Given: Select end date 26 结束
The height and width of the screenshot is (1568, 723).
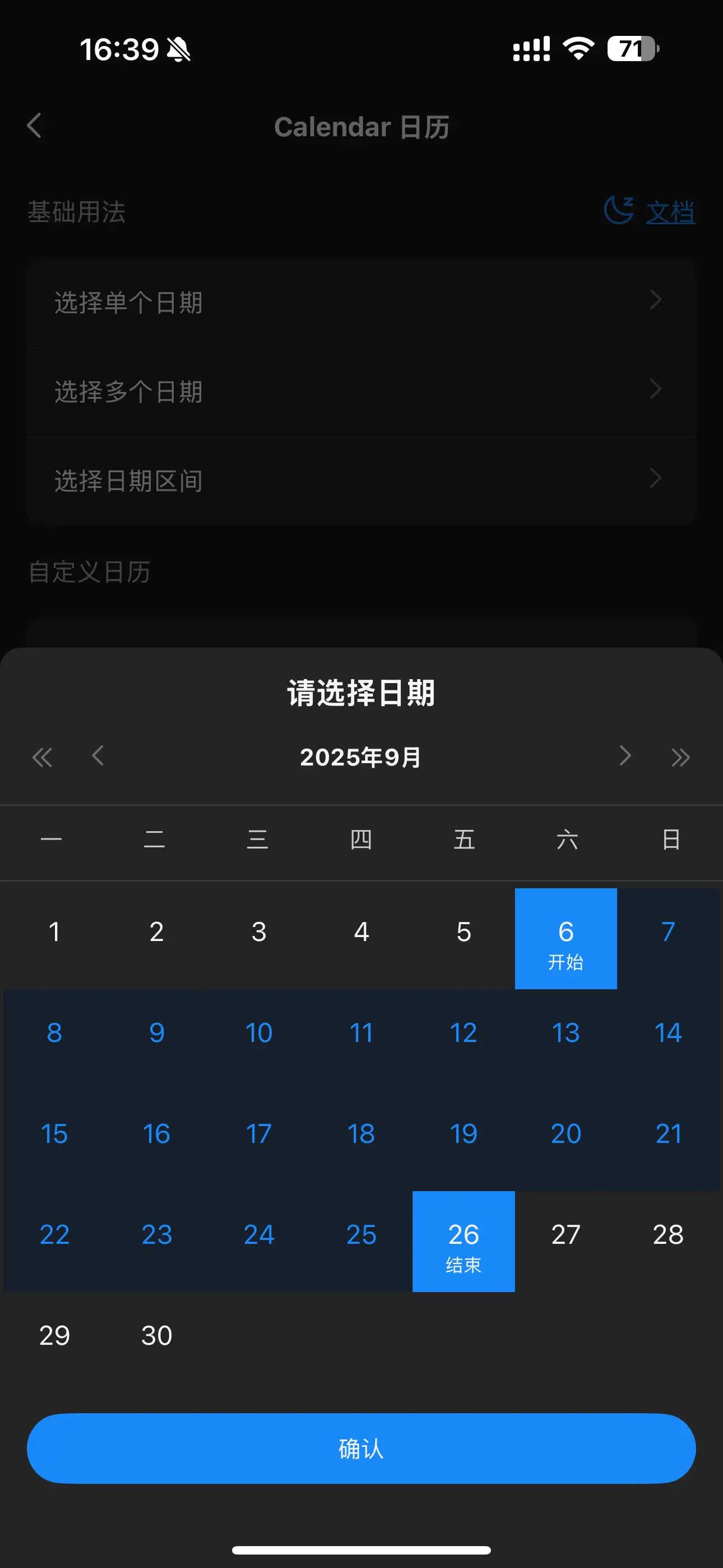Looking at the screenshot, I should pos(464,1242).
